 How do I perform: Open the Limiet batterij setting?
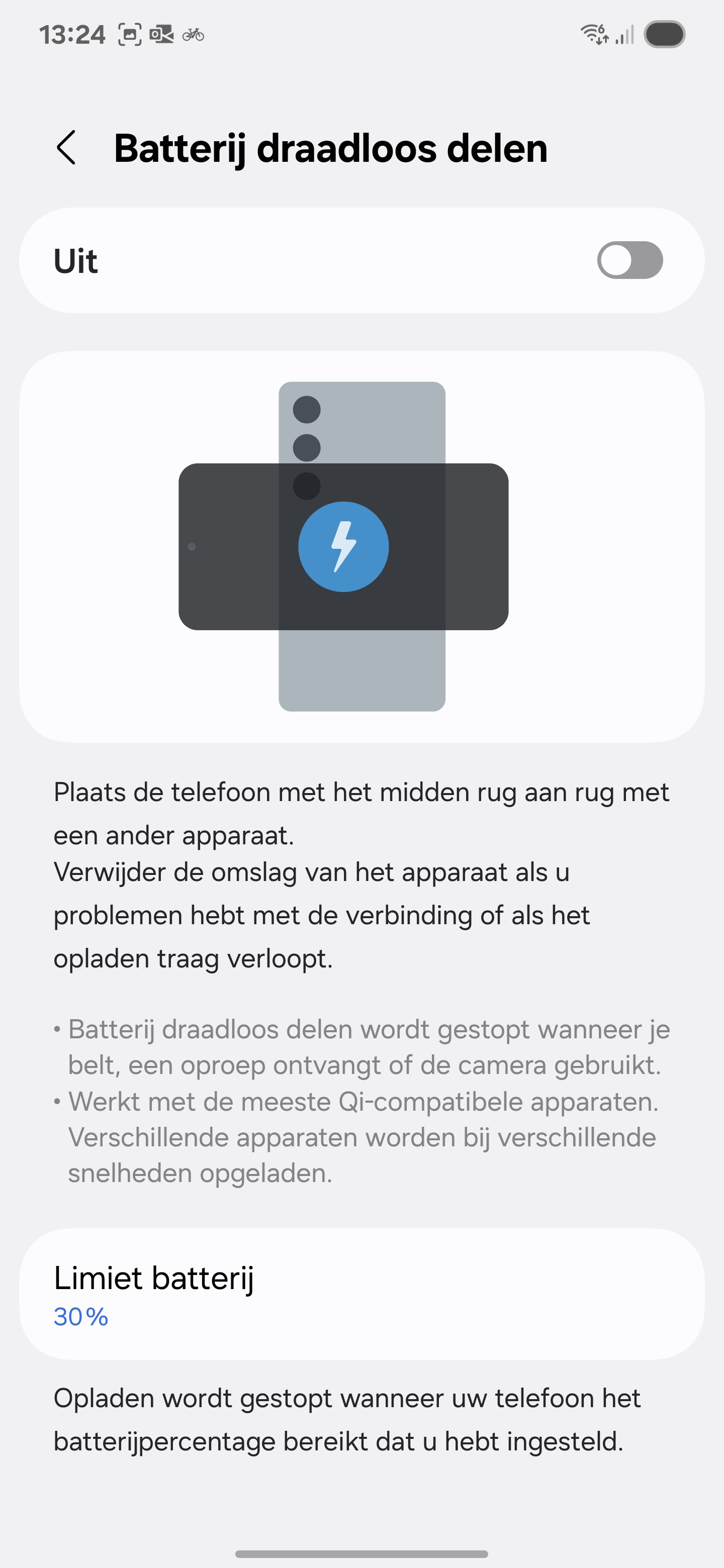coord(361,1297)
